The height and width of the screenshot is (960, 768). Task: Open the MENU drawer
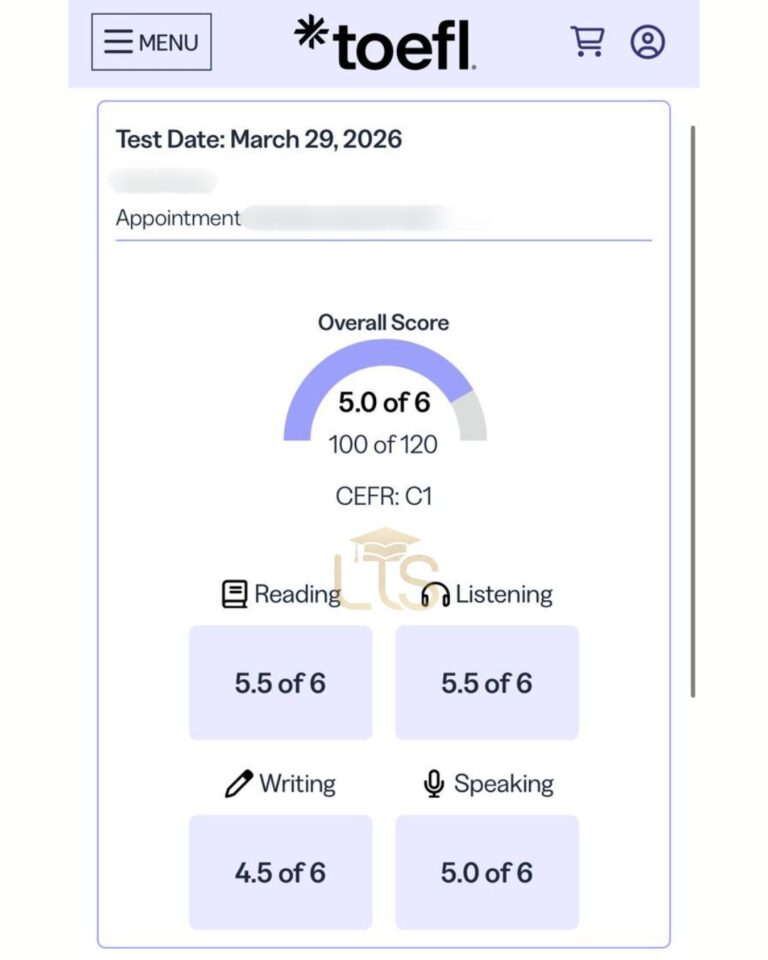coord(151,42)
